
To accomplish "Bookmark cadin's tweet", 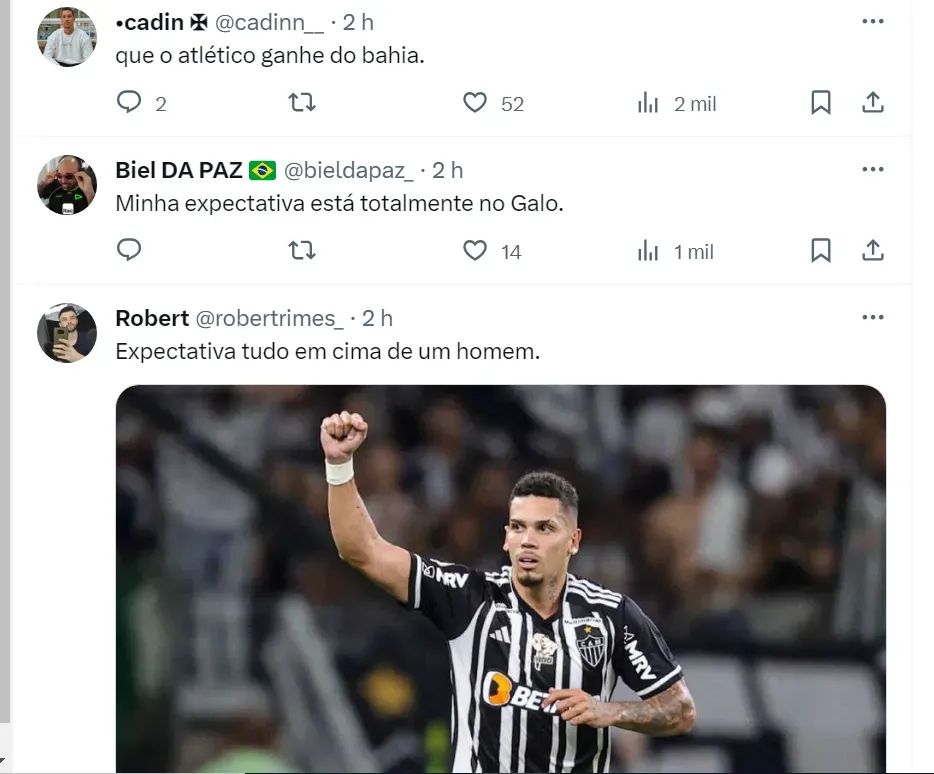I will (x=820, y=103).
